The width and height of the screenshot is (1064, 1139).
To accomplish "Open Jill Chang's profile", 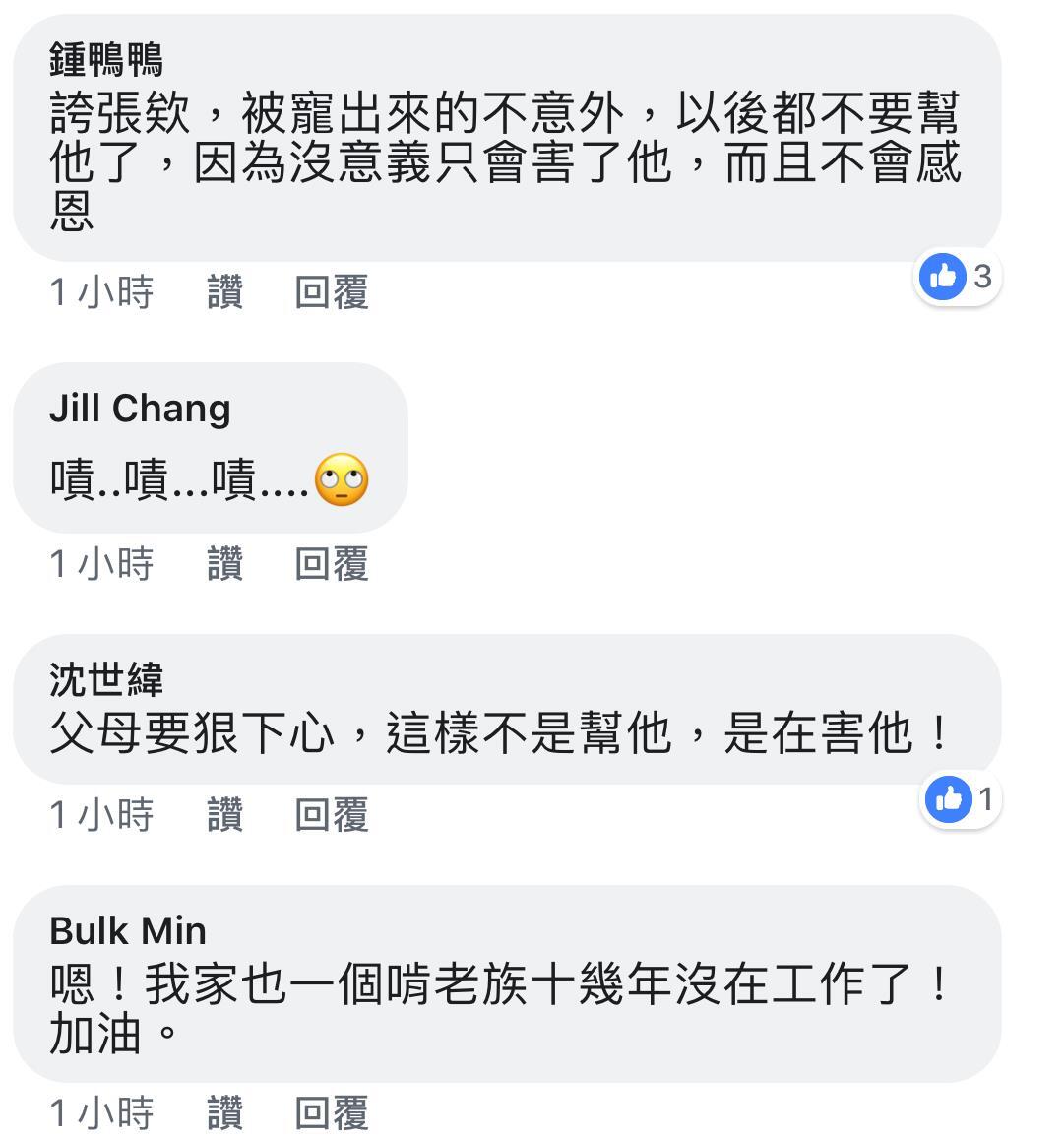I will pyautogui.click(x=140, y=409).
